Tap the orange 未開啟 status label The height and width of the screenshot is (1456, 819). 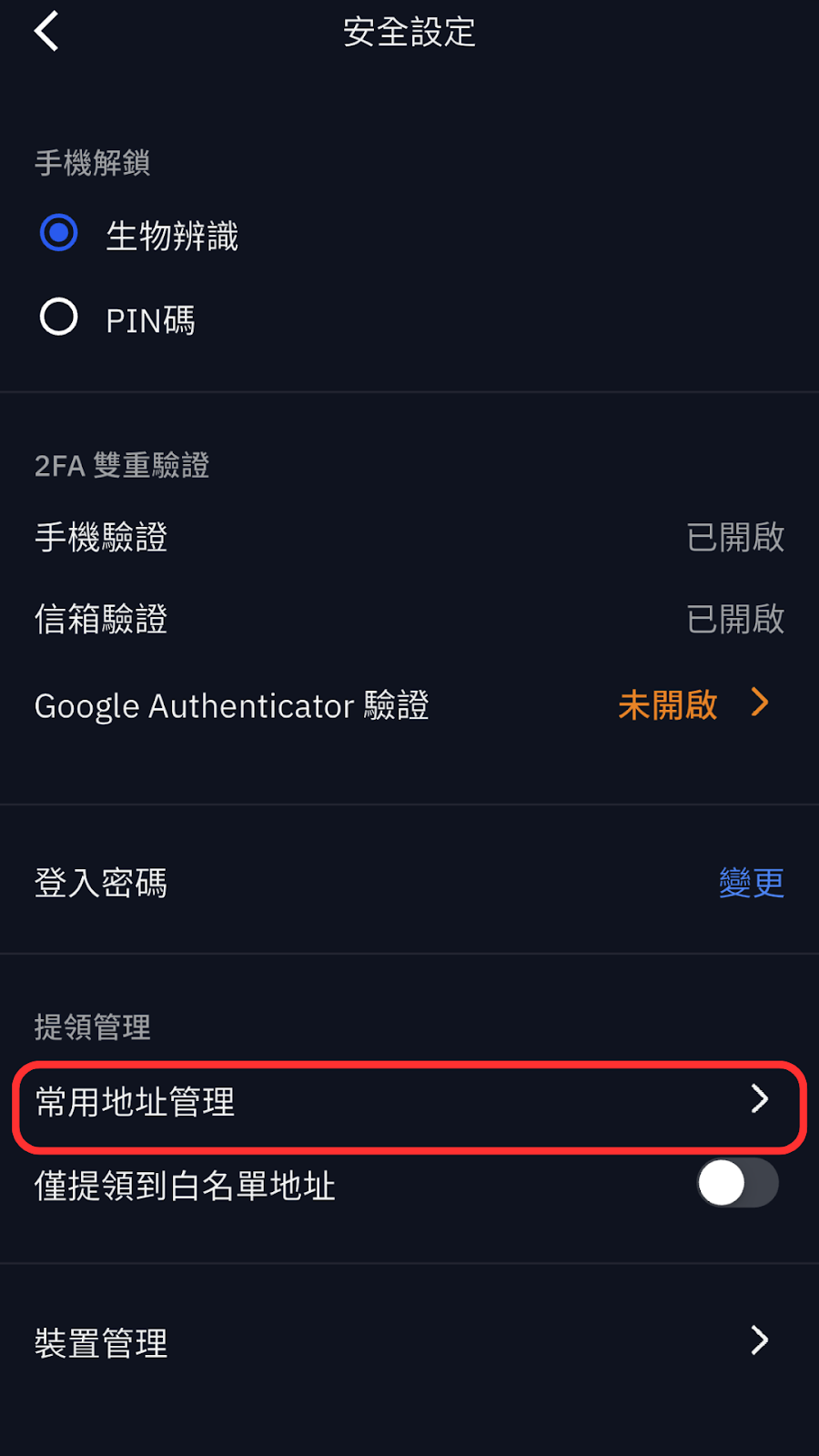point(667,703)
